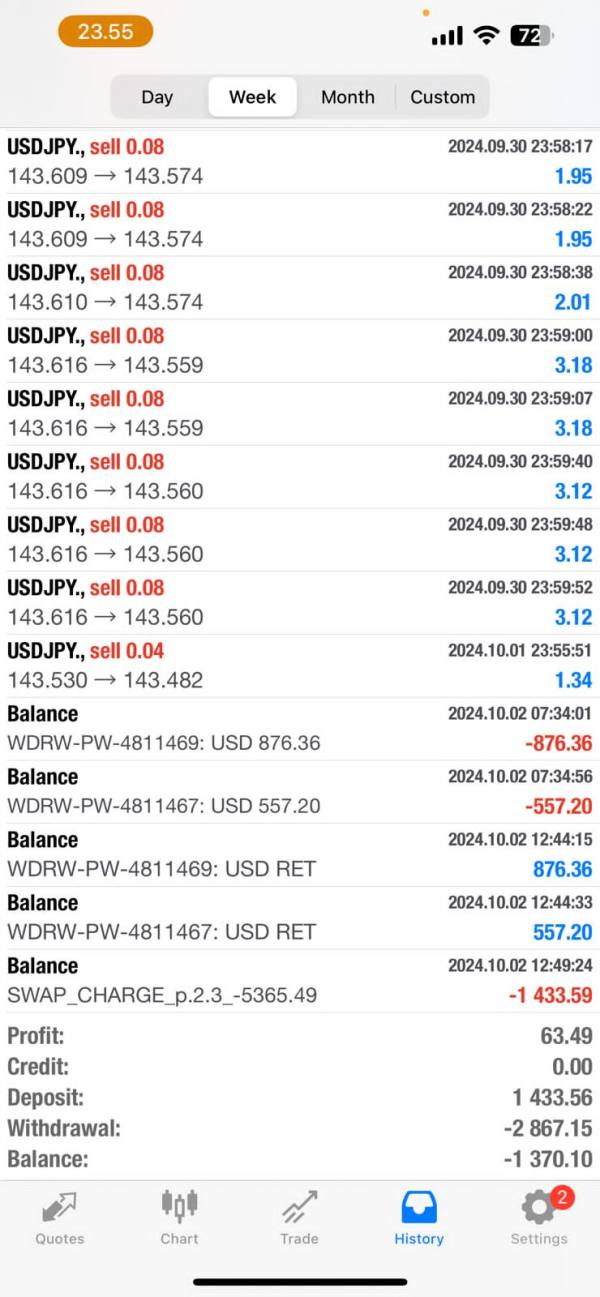Image resolution: width=600 pixels, height=1297 pixels.
Task: Go to the Chart tab
Action: (179, 1218)
